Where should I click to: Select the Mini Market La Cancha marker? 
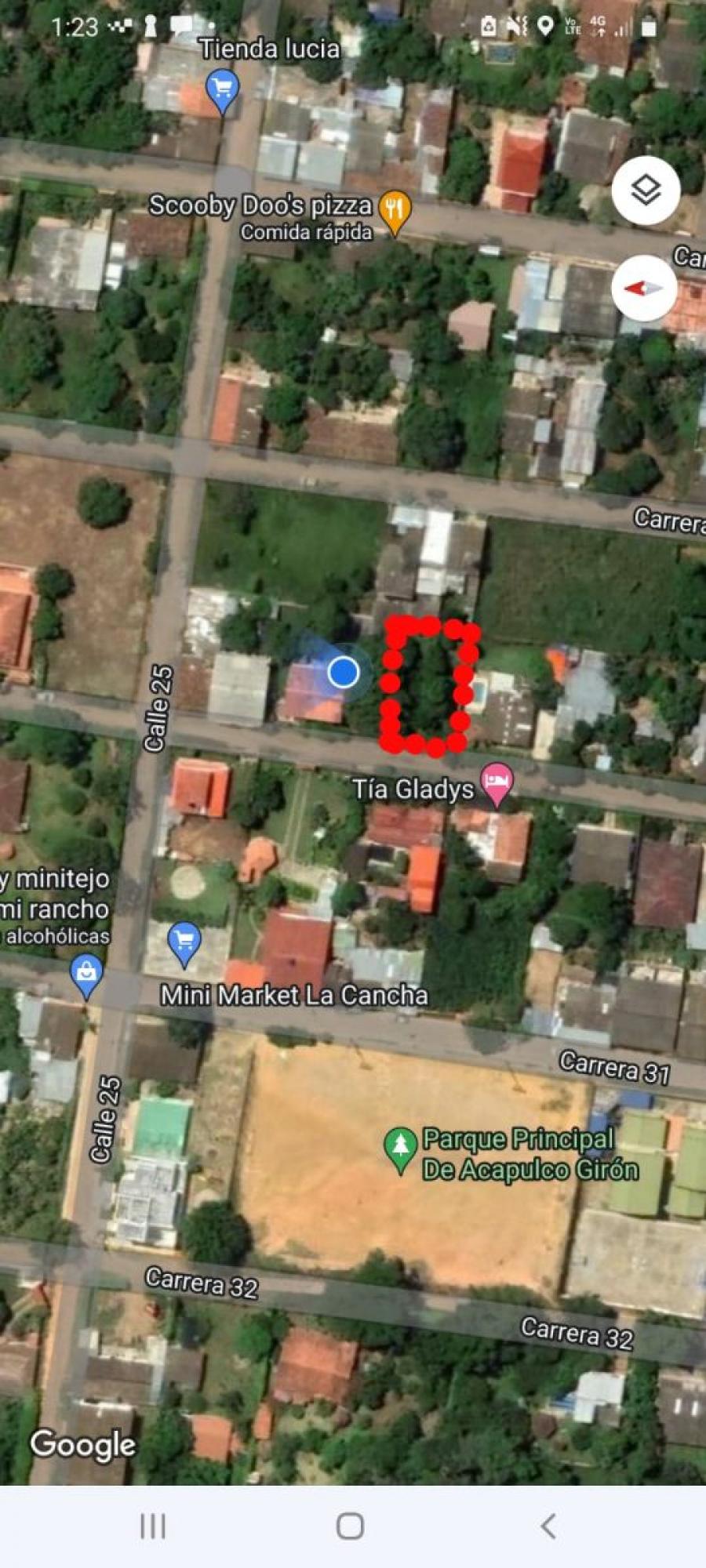pyautogui.click(x=184, y=943)
